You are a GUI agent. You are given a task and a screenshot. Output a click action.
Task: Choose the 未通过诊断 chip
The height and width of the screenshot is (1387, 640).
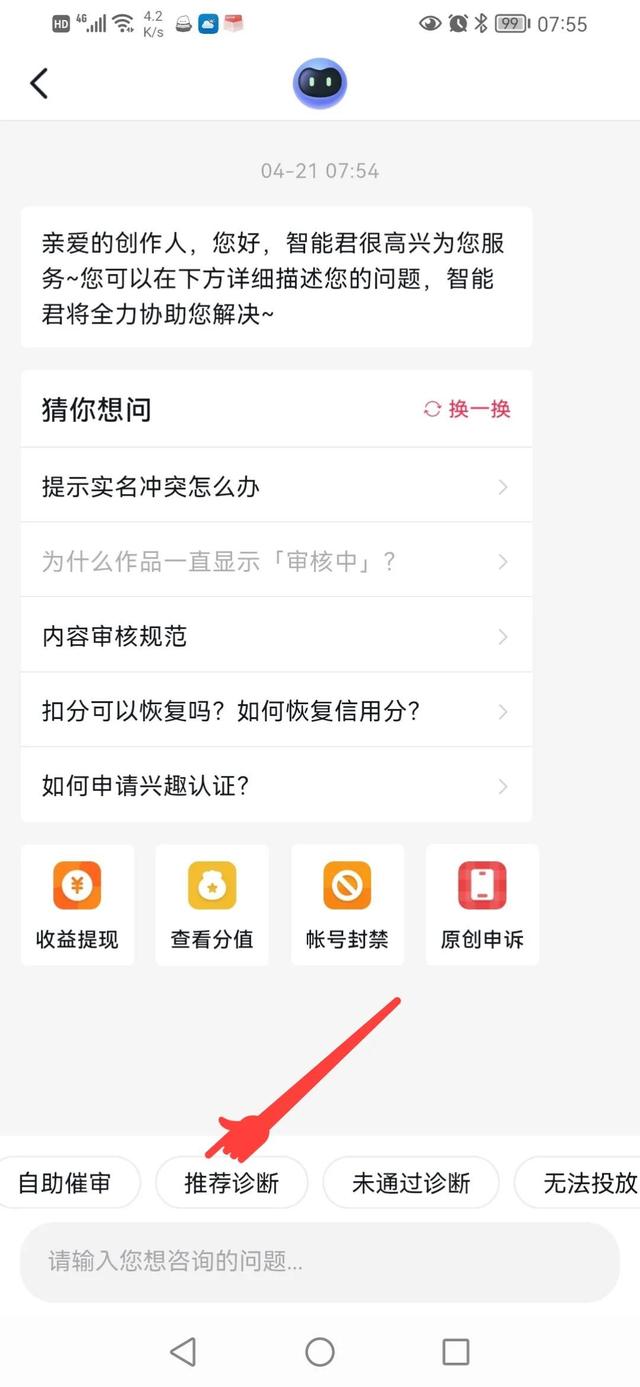coord(411,1183)
